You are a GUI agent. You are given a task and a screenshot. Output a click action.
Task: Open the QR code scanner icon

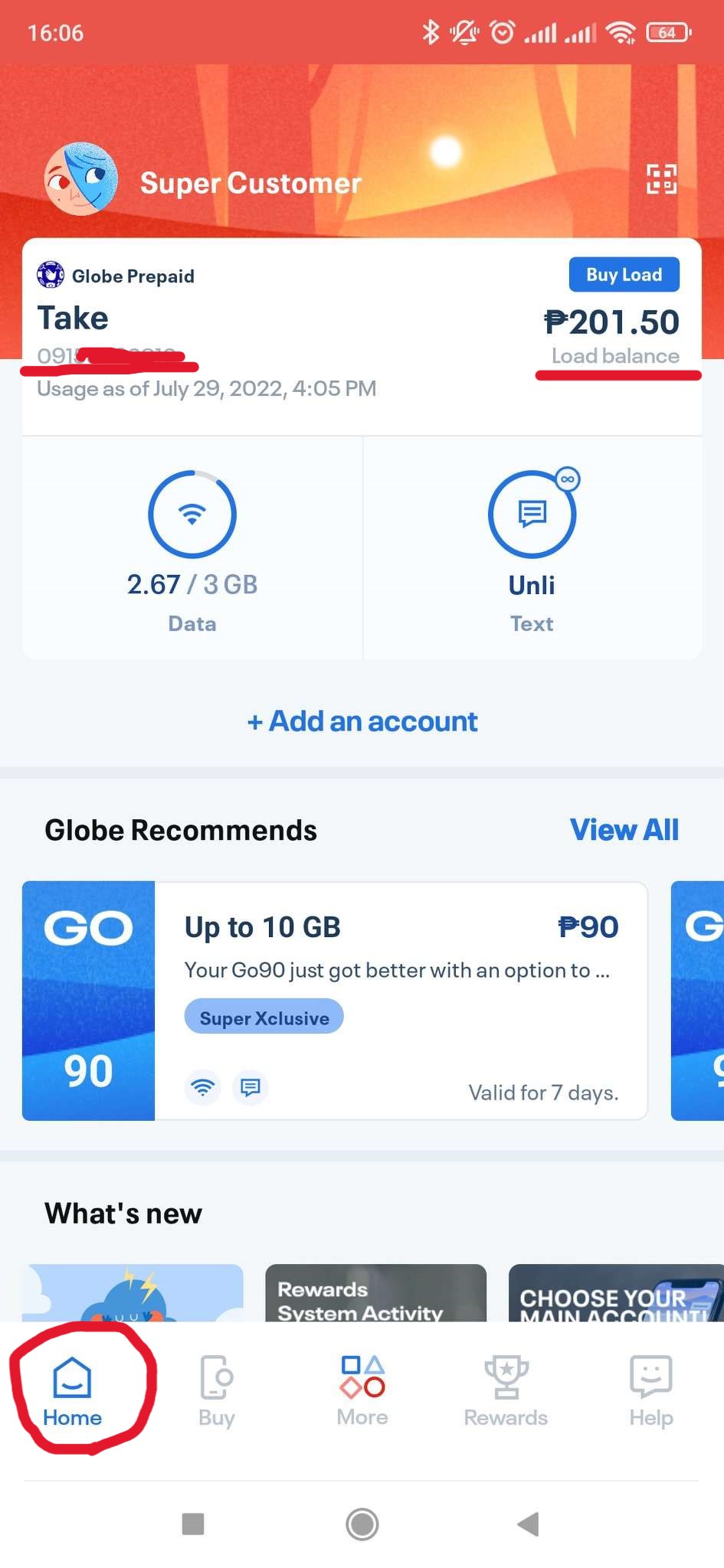pos(661,180)
